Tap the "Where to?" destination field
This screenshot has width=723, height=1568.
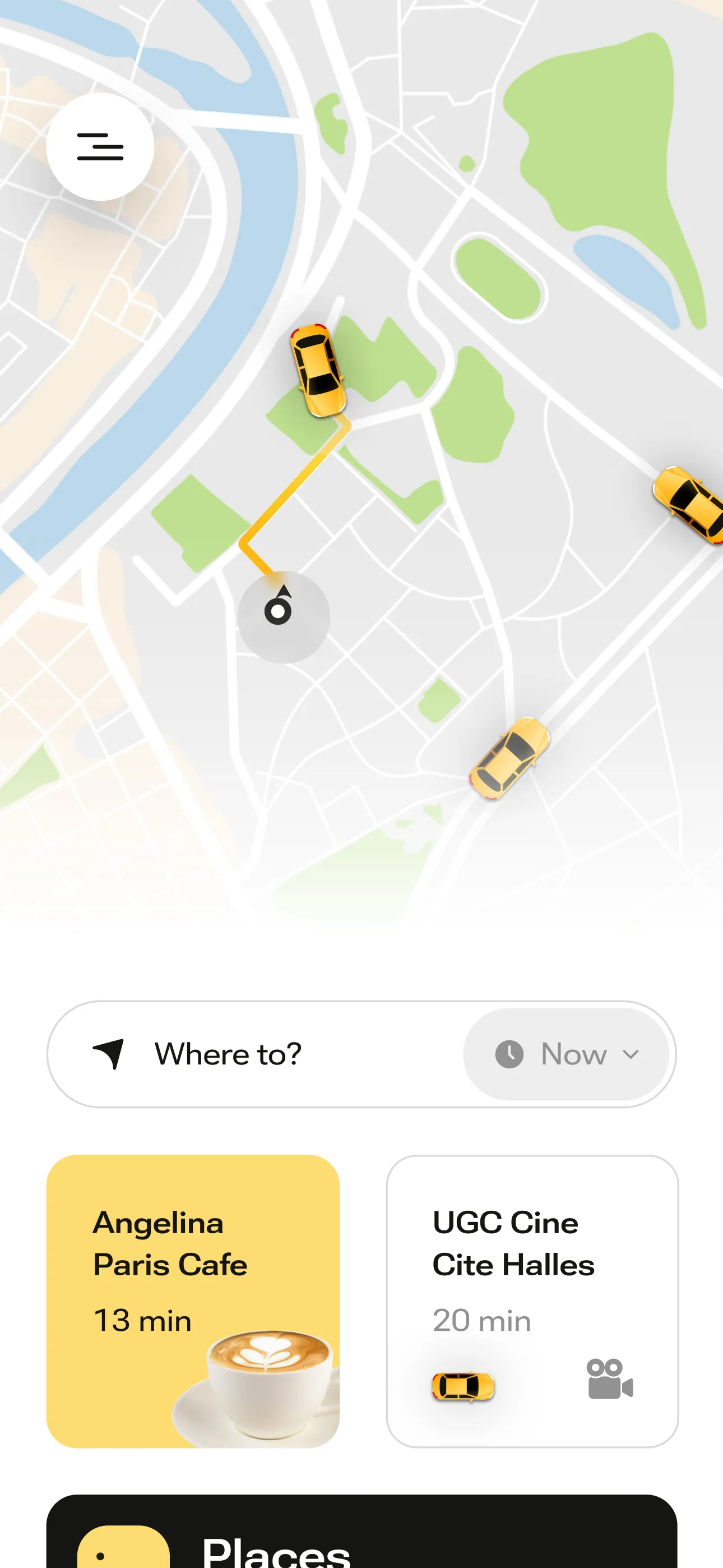point(256,1054)
